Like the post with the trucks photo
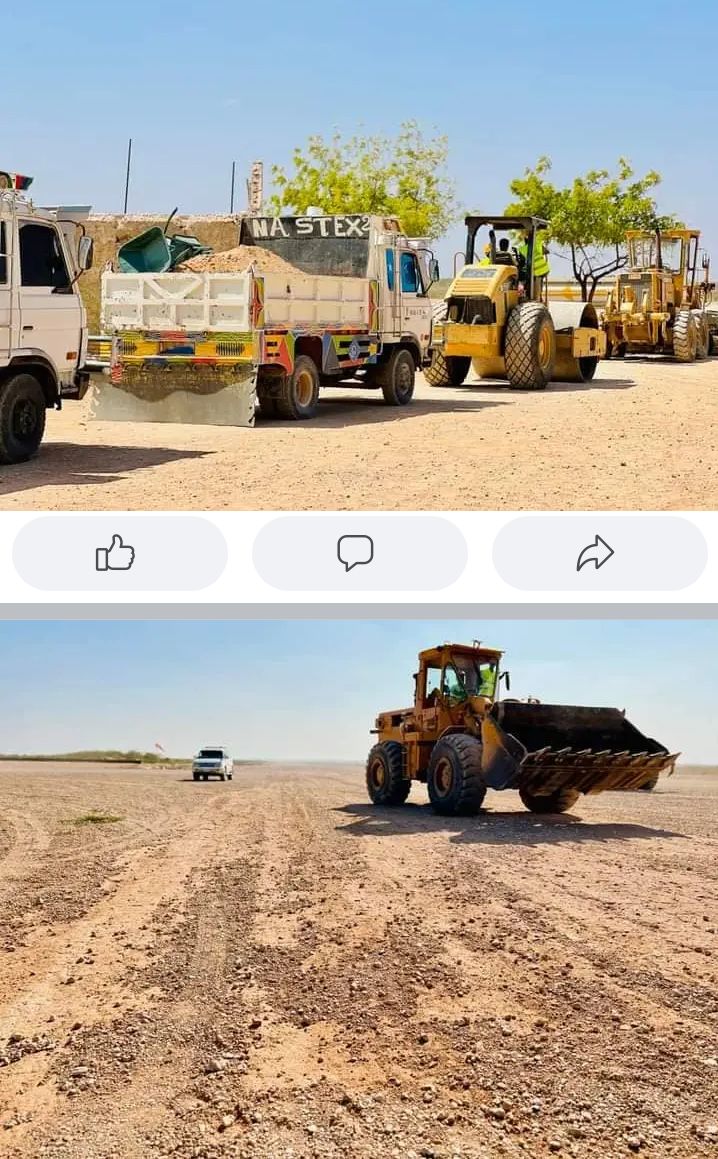 119,553
